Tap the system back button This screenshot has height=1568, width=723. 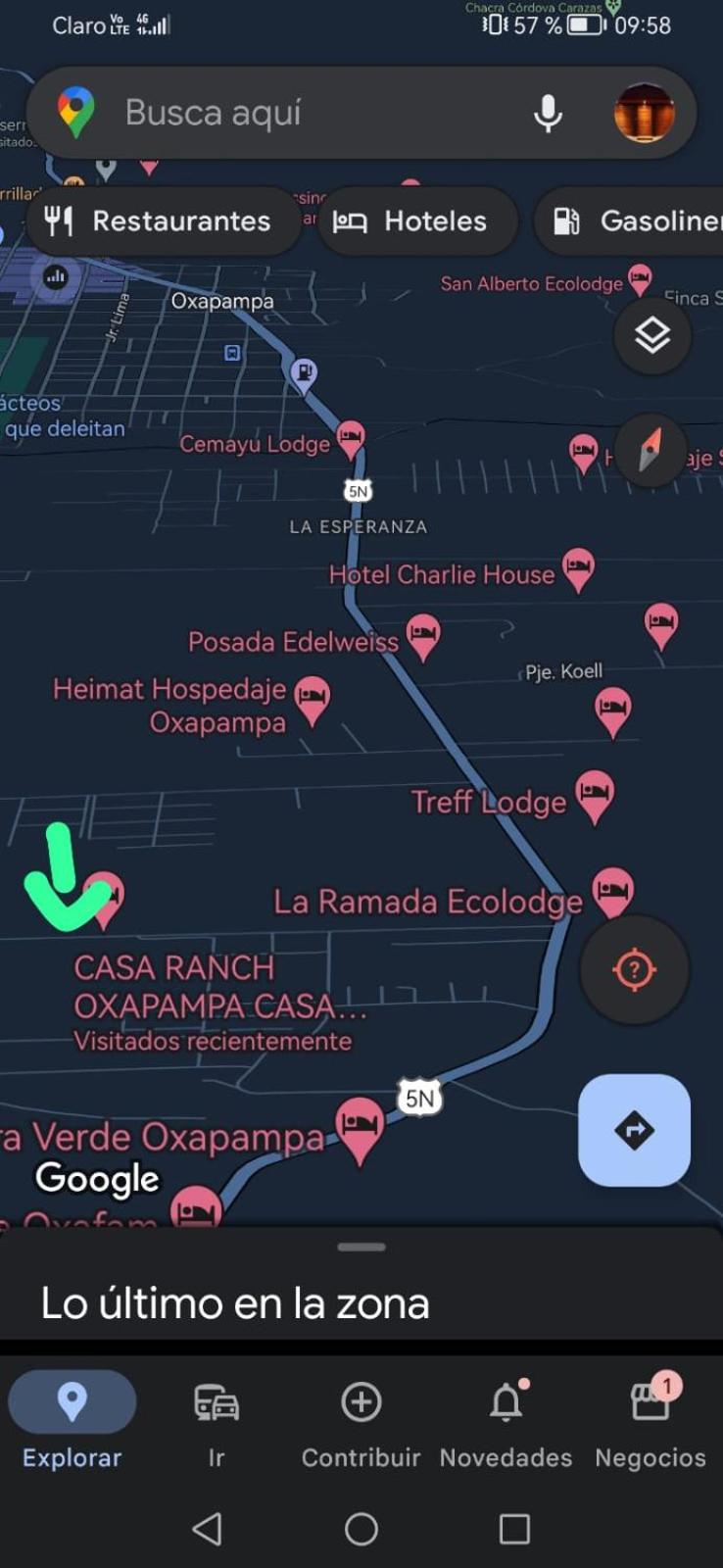[207, 1529]
